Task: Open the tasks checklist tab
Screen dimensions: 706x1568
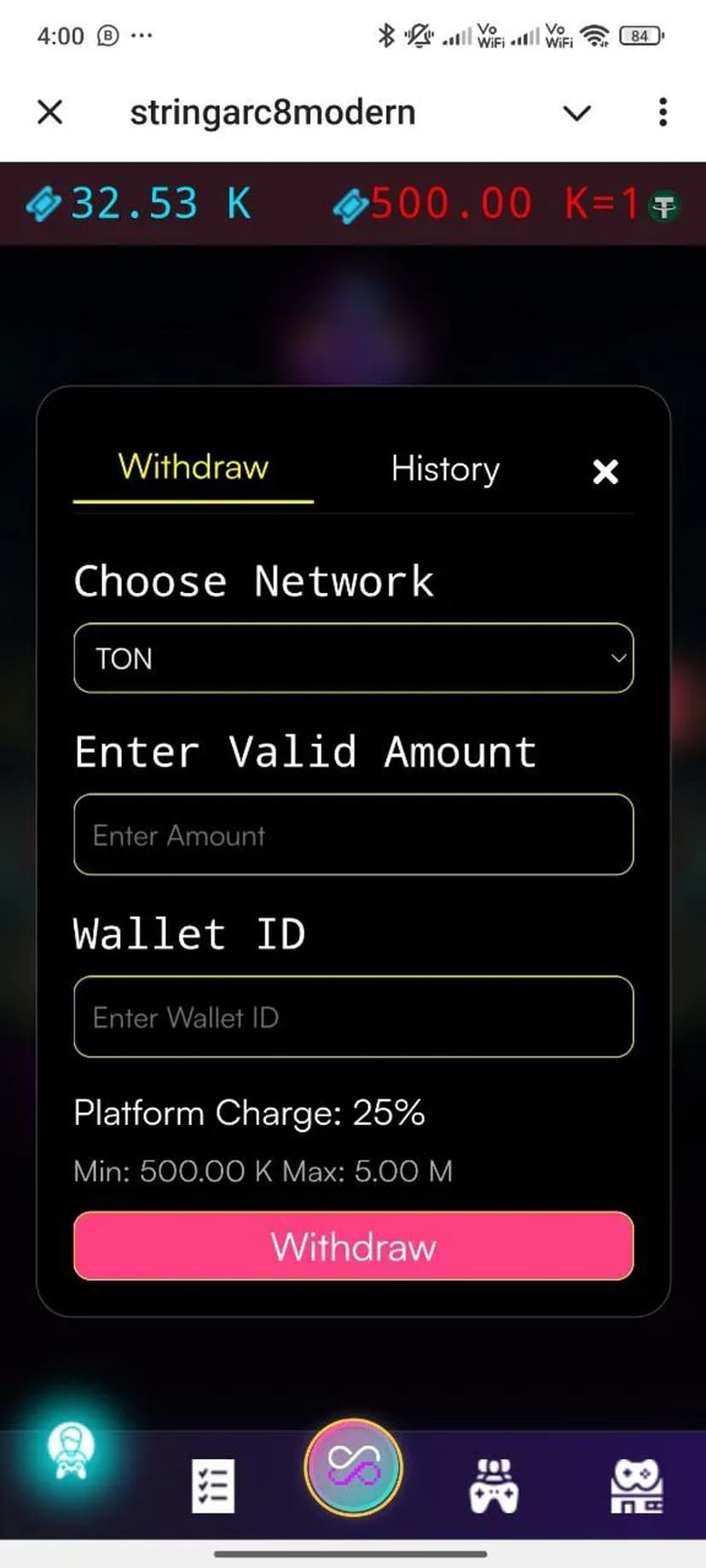Action: [212, 1485]
